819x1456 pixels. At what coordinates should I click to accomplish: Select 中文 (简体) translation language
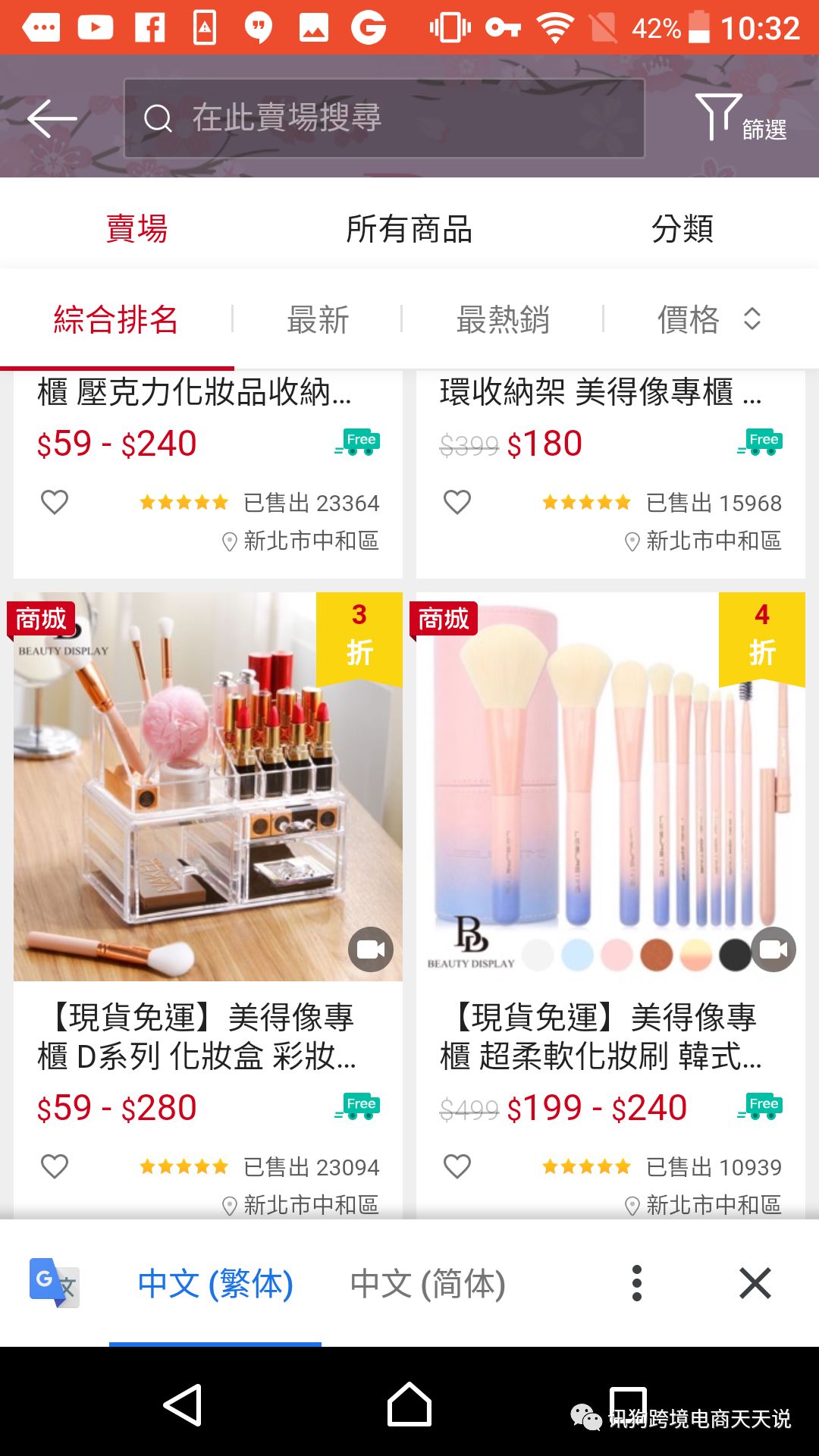pos(428,1284)
